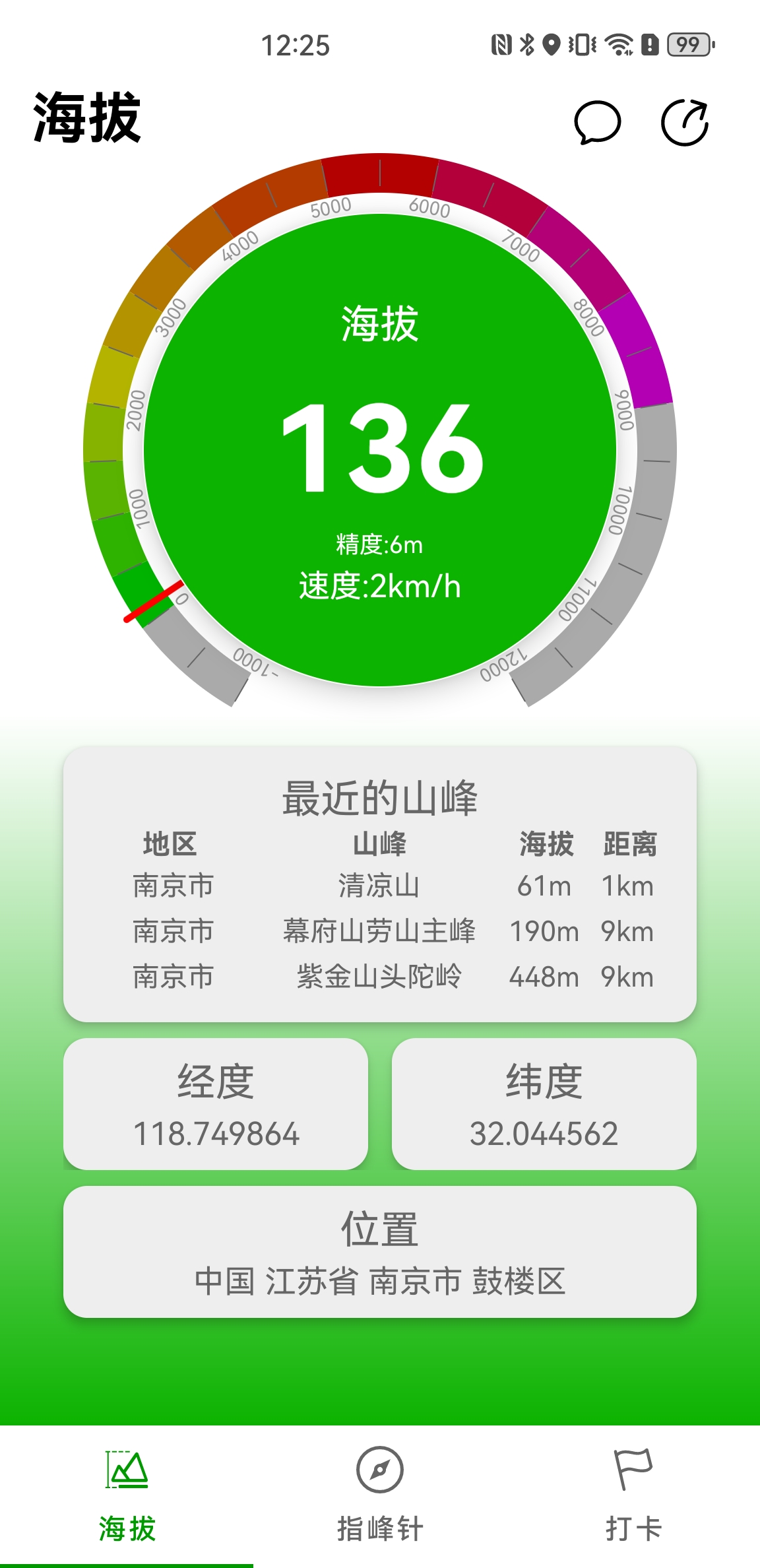Select the 海拔 tab at bottom
Screen dimensions: 760x1568
[126, 1498]
